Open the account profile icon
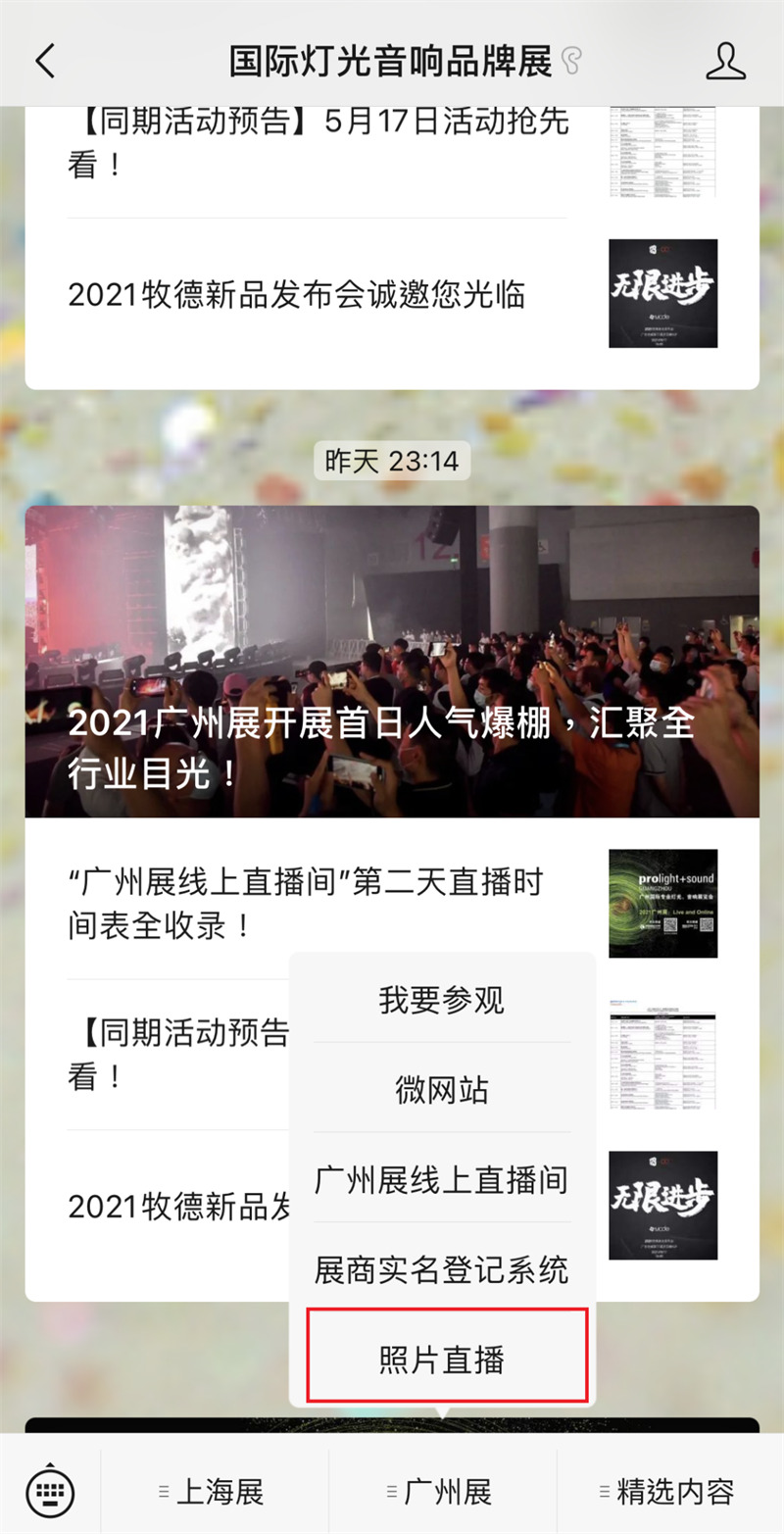 coord(725,61)
